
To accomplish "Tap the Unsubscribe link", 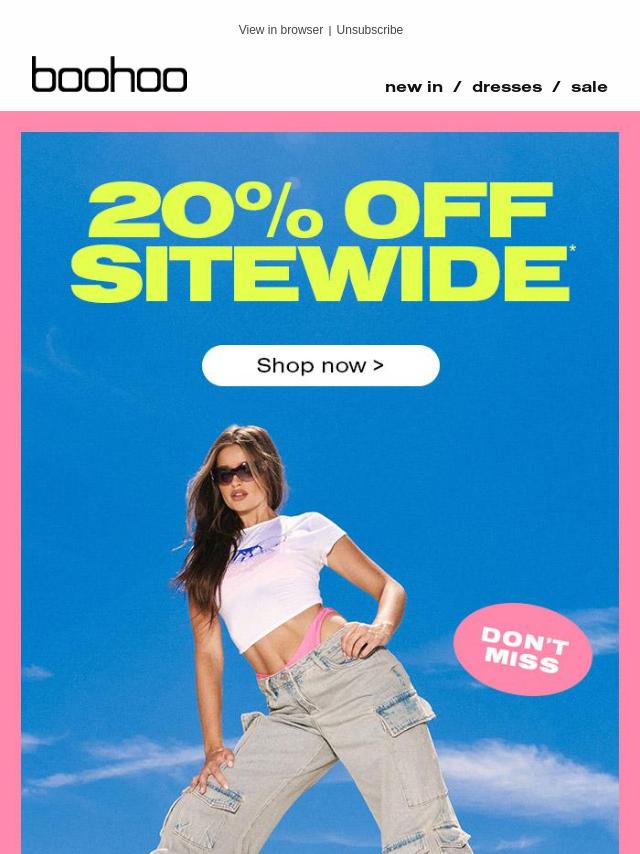I will point(369,30).
